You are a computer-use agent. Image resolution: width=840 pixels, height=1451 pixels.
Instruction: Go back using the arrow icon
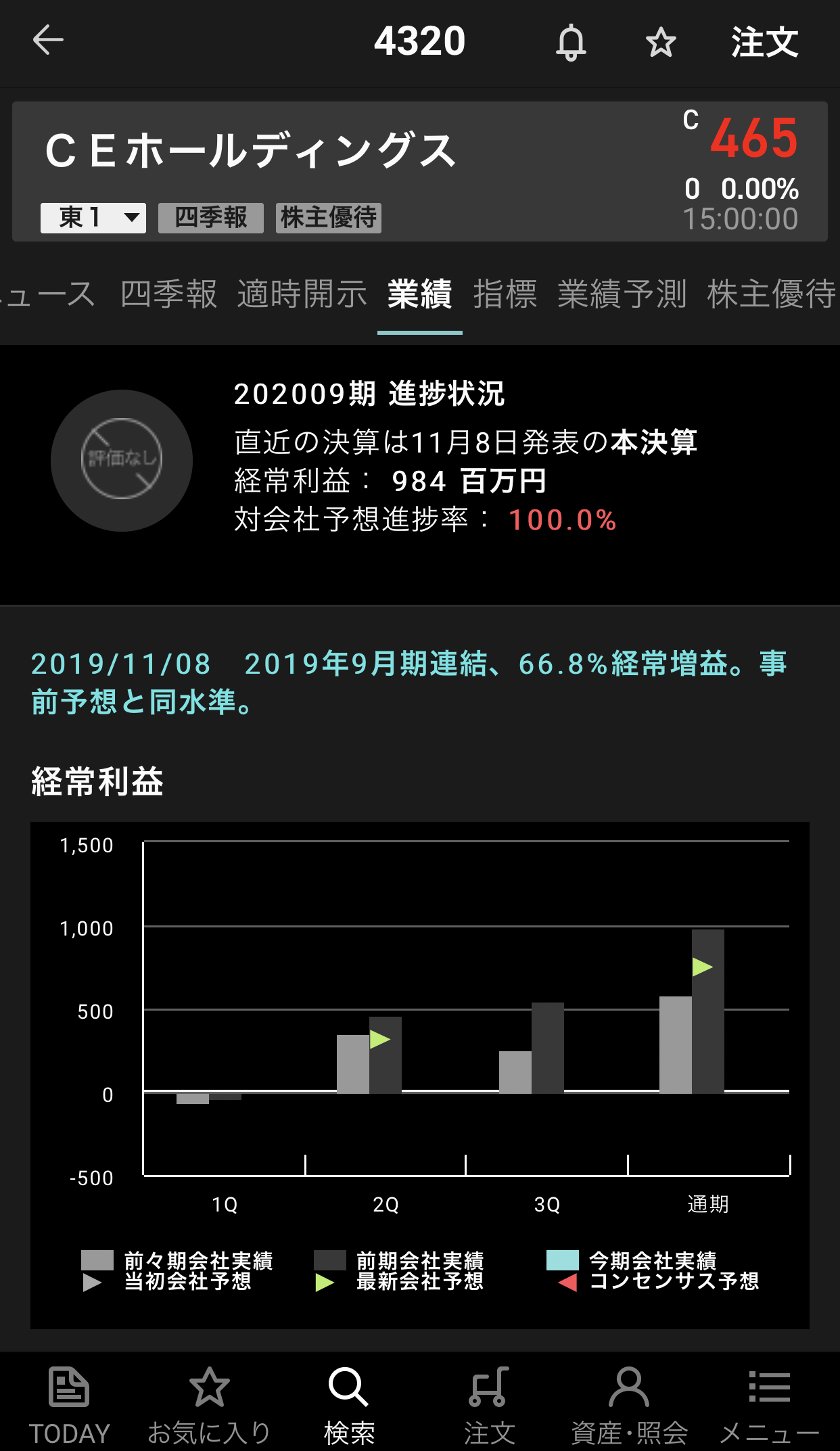point(48,41)
